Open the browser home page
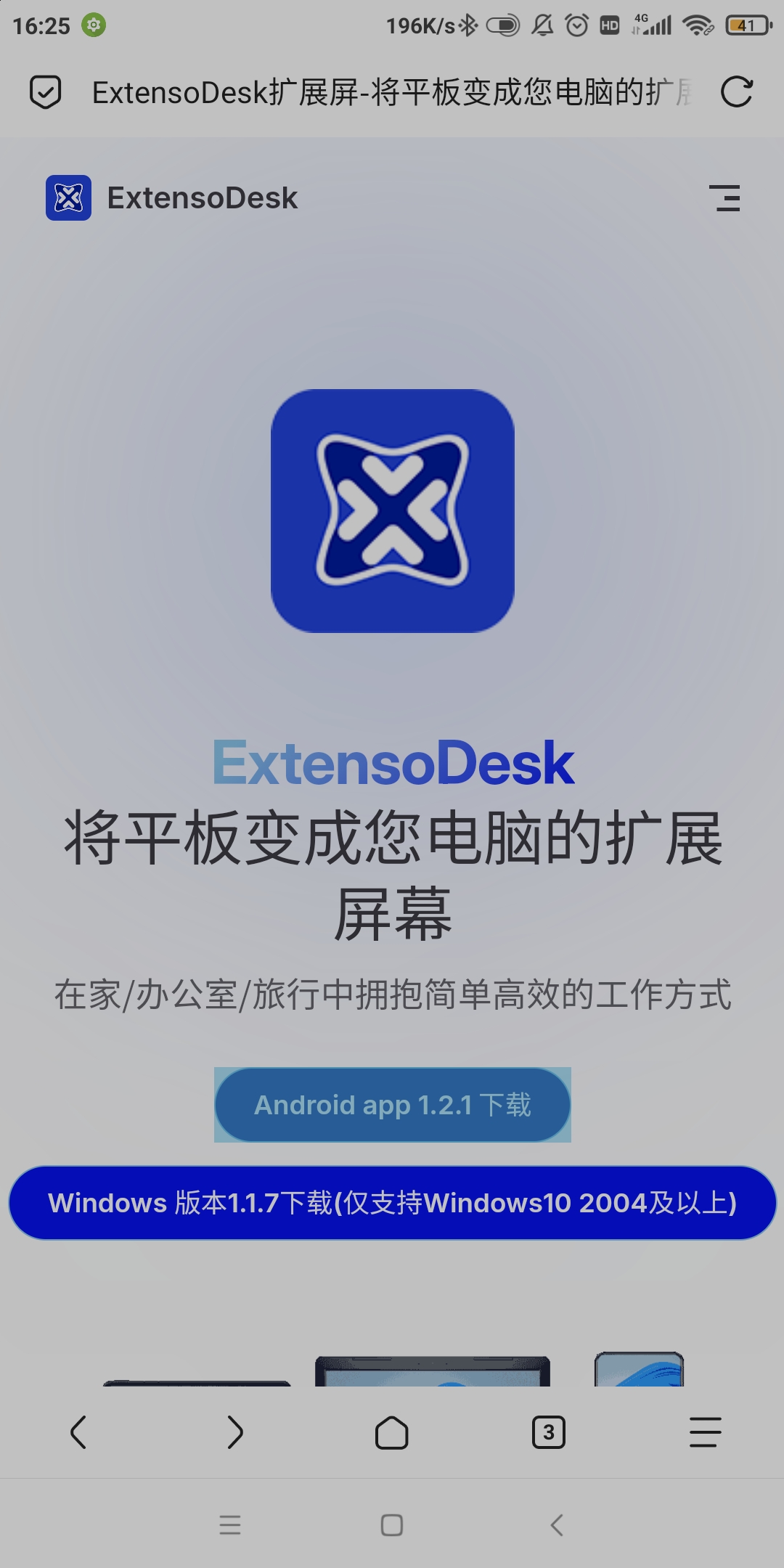Image resolution: width=784 pixels, height=1568 pixels. tap(392, 1432)
